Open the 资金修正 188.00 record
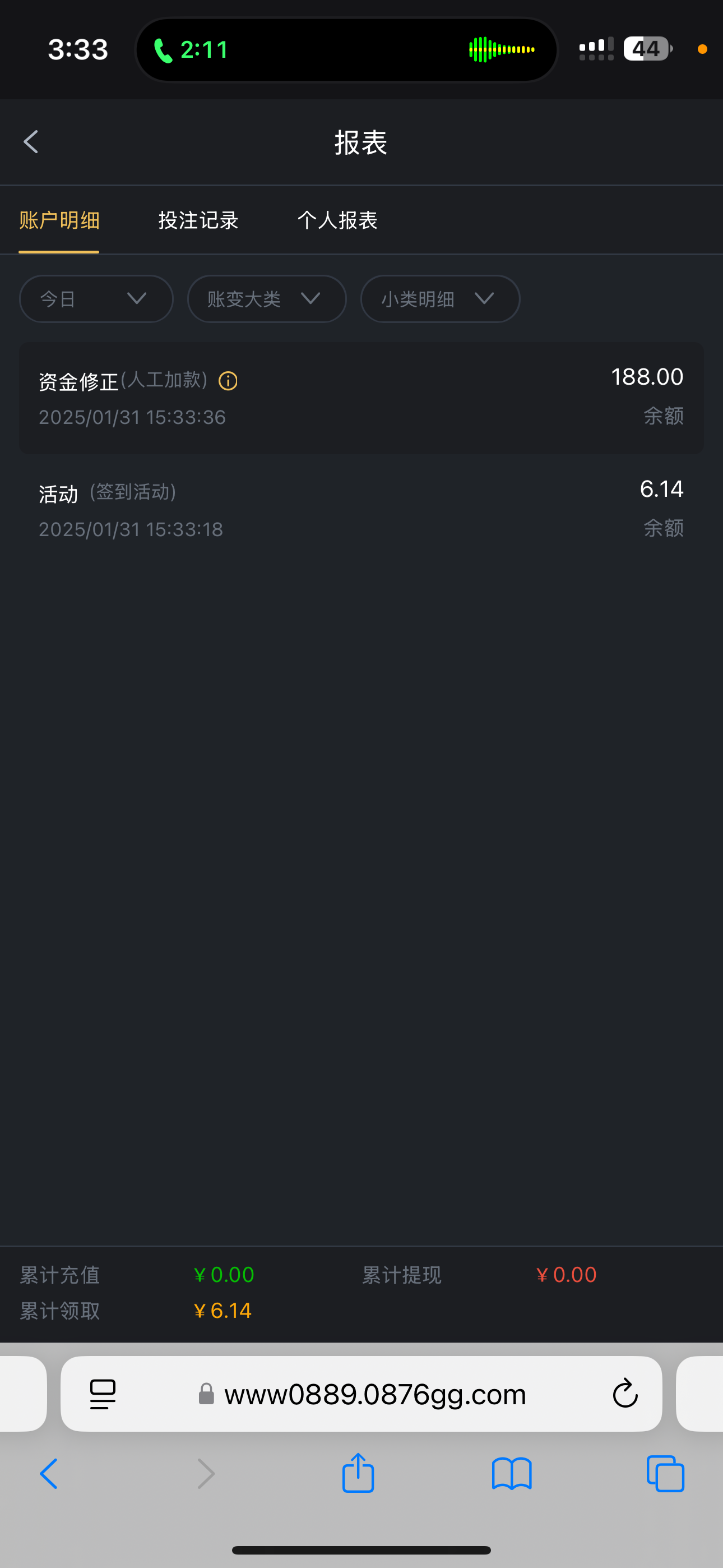Screen dimensions: 723x1568 pos(361,398)
